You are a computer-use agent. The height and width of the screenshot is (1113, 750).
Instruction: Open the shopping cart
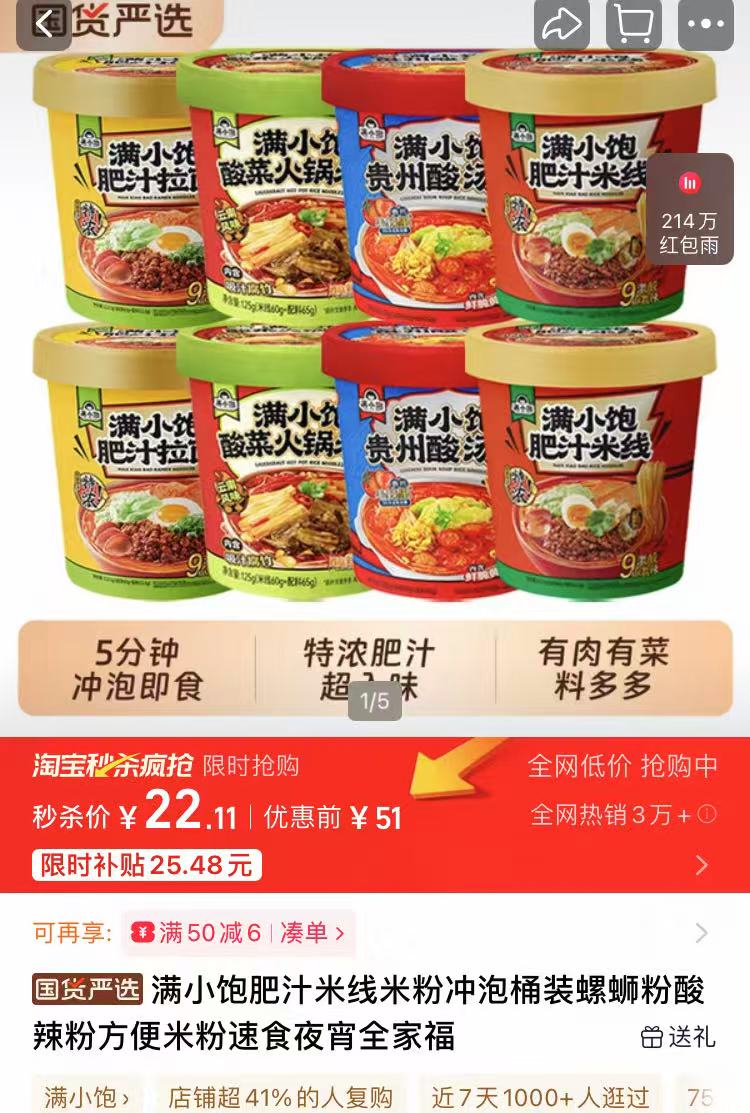[x=634, y=25]
